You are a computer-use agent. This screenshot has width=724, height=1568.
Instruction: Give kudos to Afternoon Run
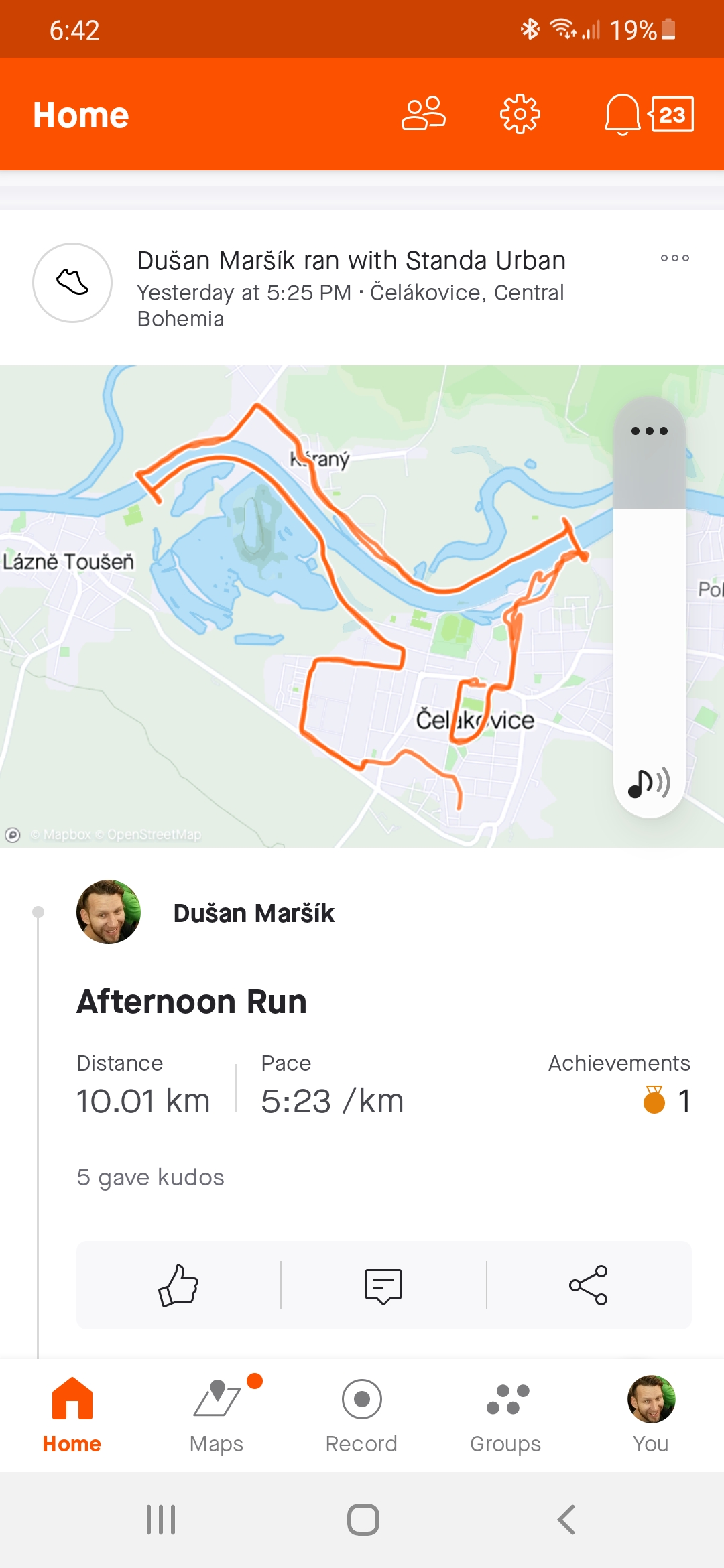pos(178,1285)
